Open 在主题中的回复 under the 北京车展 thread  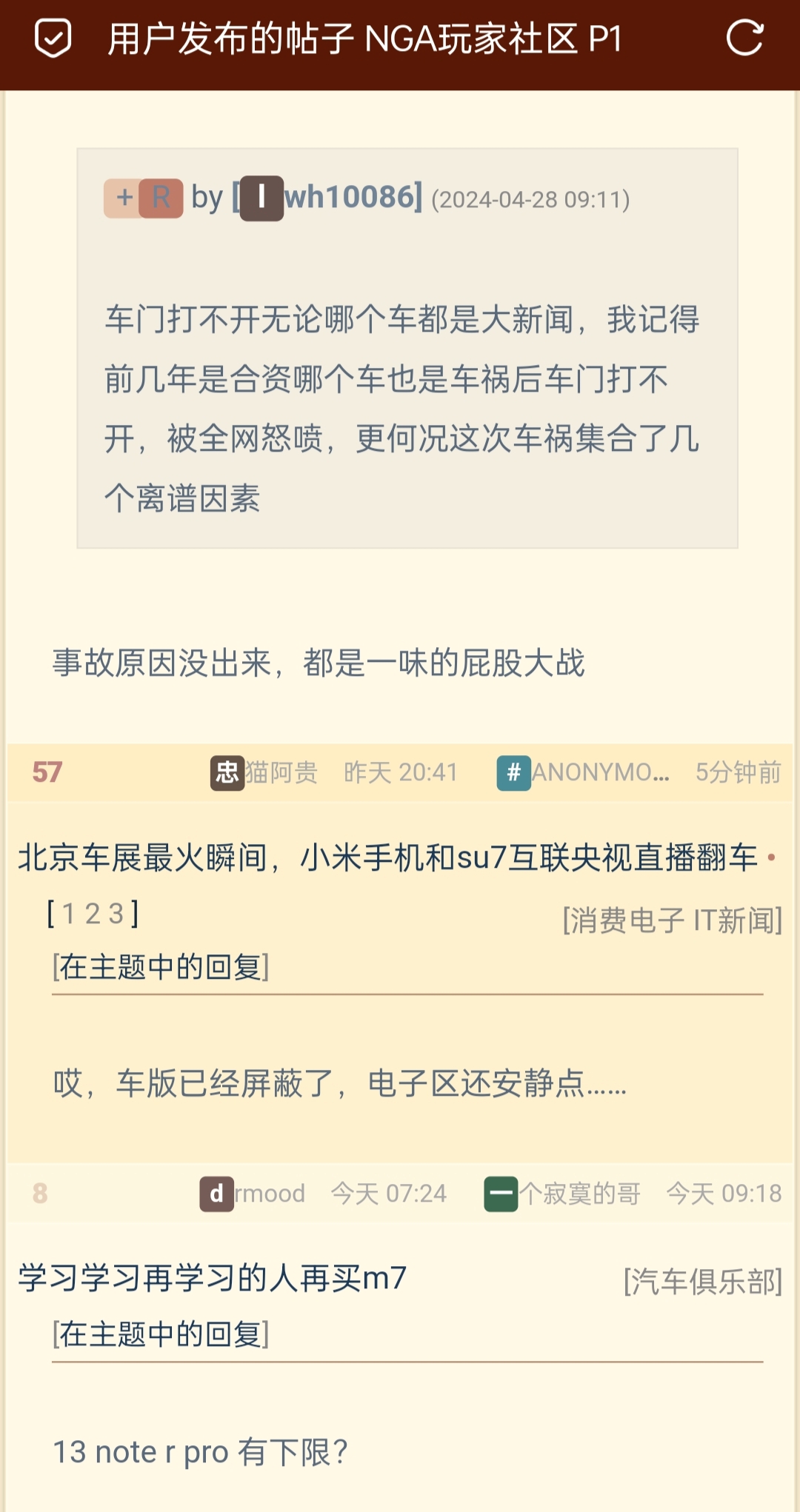pos(161,967)
